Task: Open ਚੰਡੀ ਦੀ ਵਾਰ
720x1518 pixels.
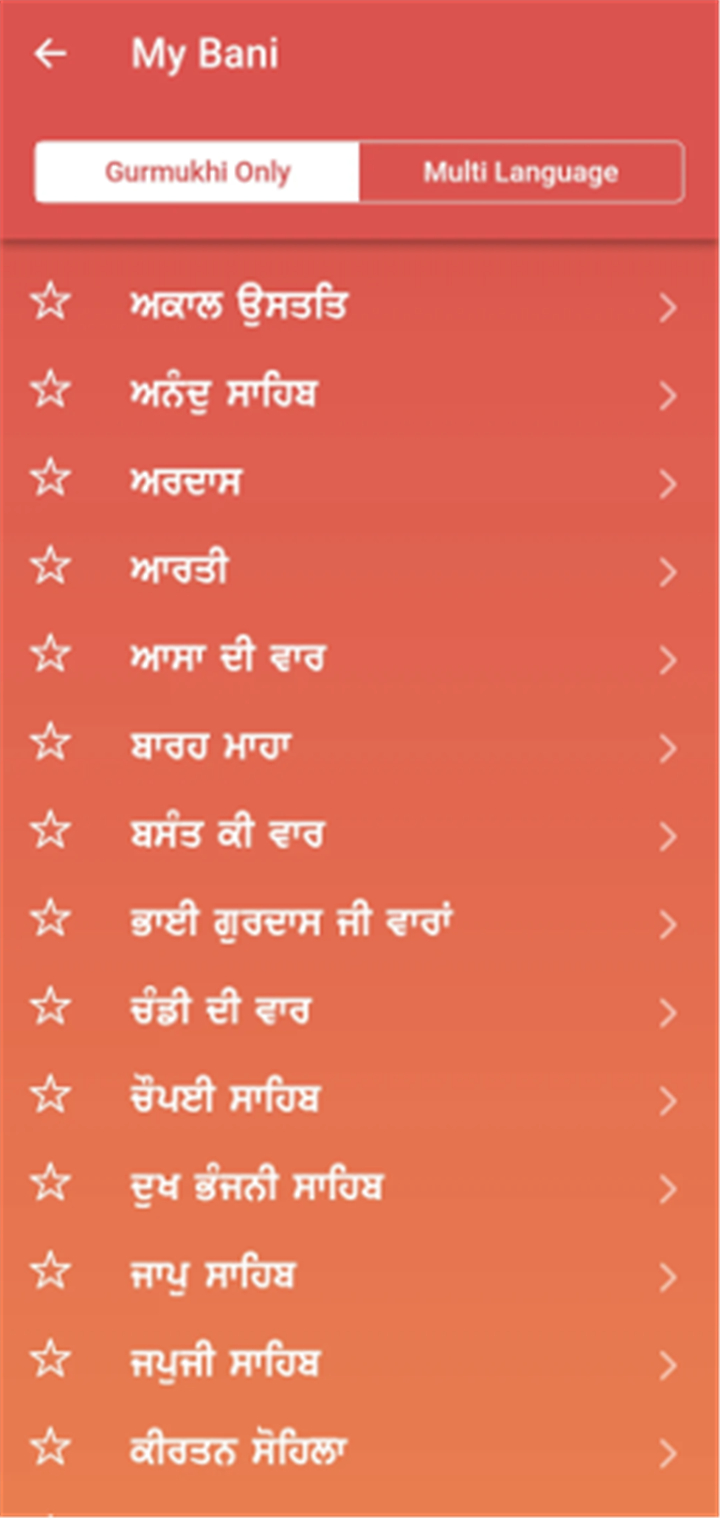Action: (x=360, y=1010)
